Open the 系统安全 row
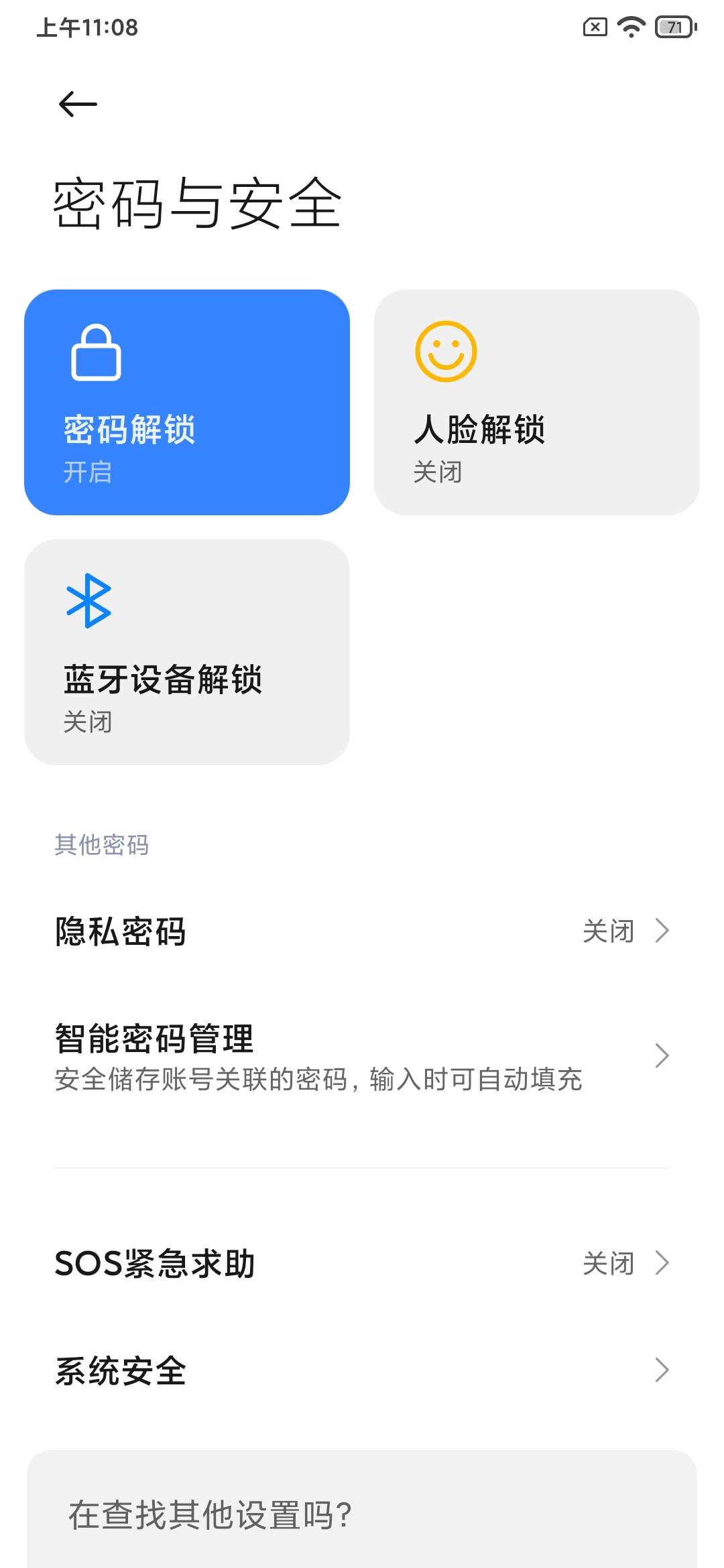 pyautogui.click(x=362, y=1370)
